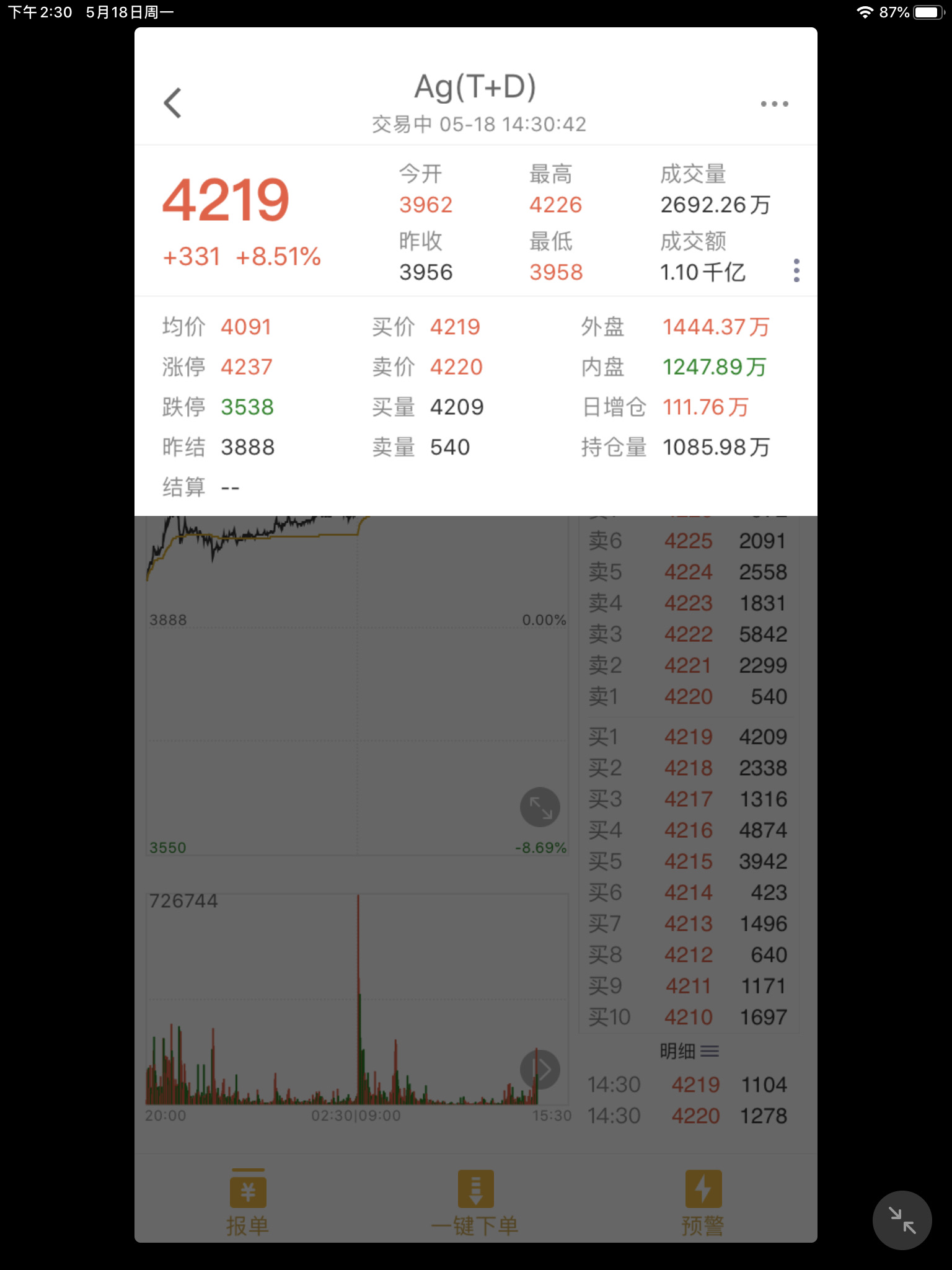This screenshot has height=1270, width=952.
Task: Go back from Ag(T+D) quote page
Action: (x=173, y=103)
